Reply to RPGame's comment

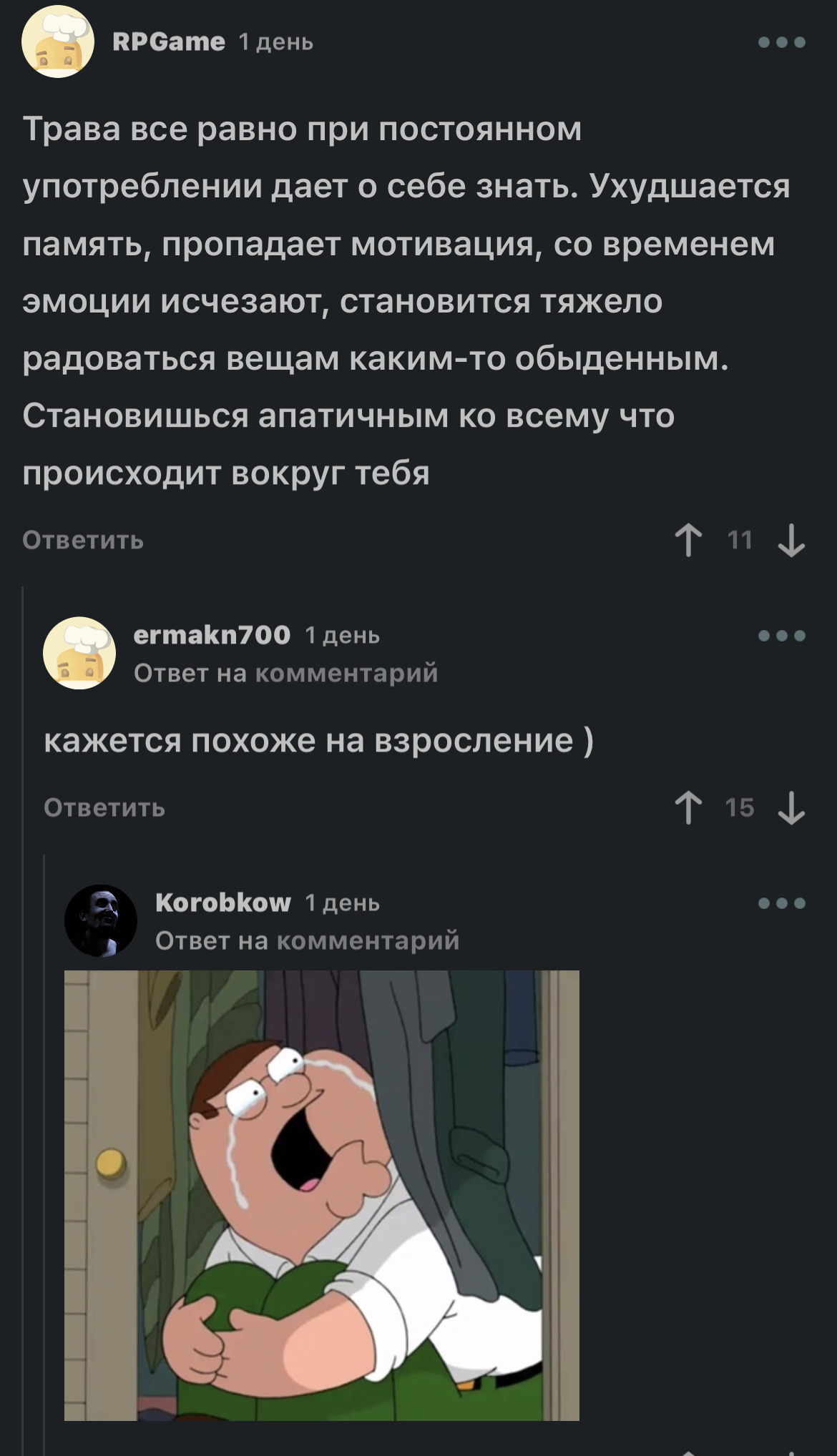[x=83, y=540]
